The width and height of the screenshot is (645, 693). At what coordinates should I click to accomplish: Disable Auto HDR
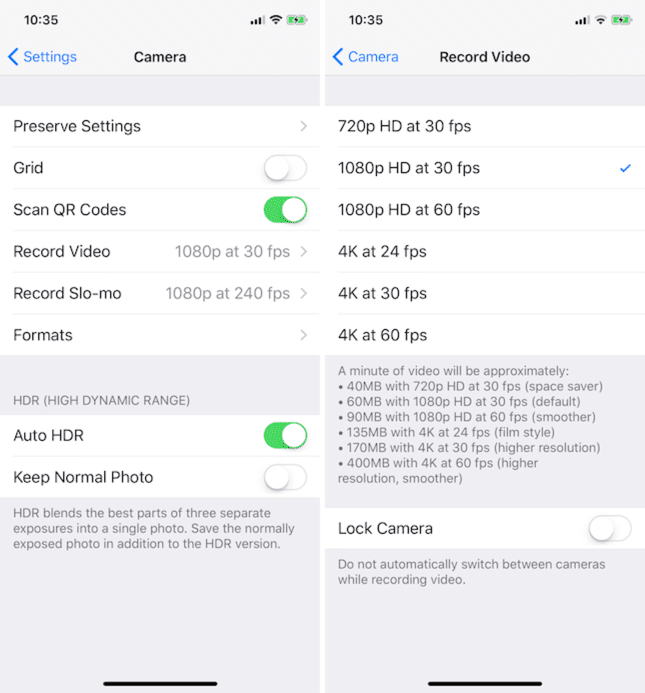[x=285, y=436]
